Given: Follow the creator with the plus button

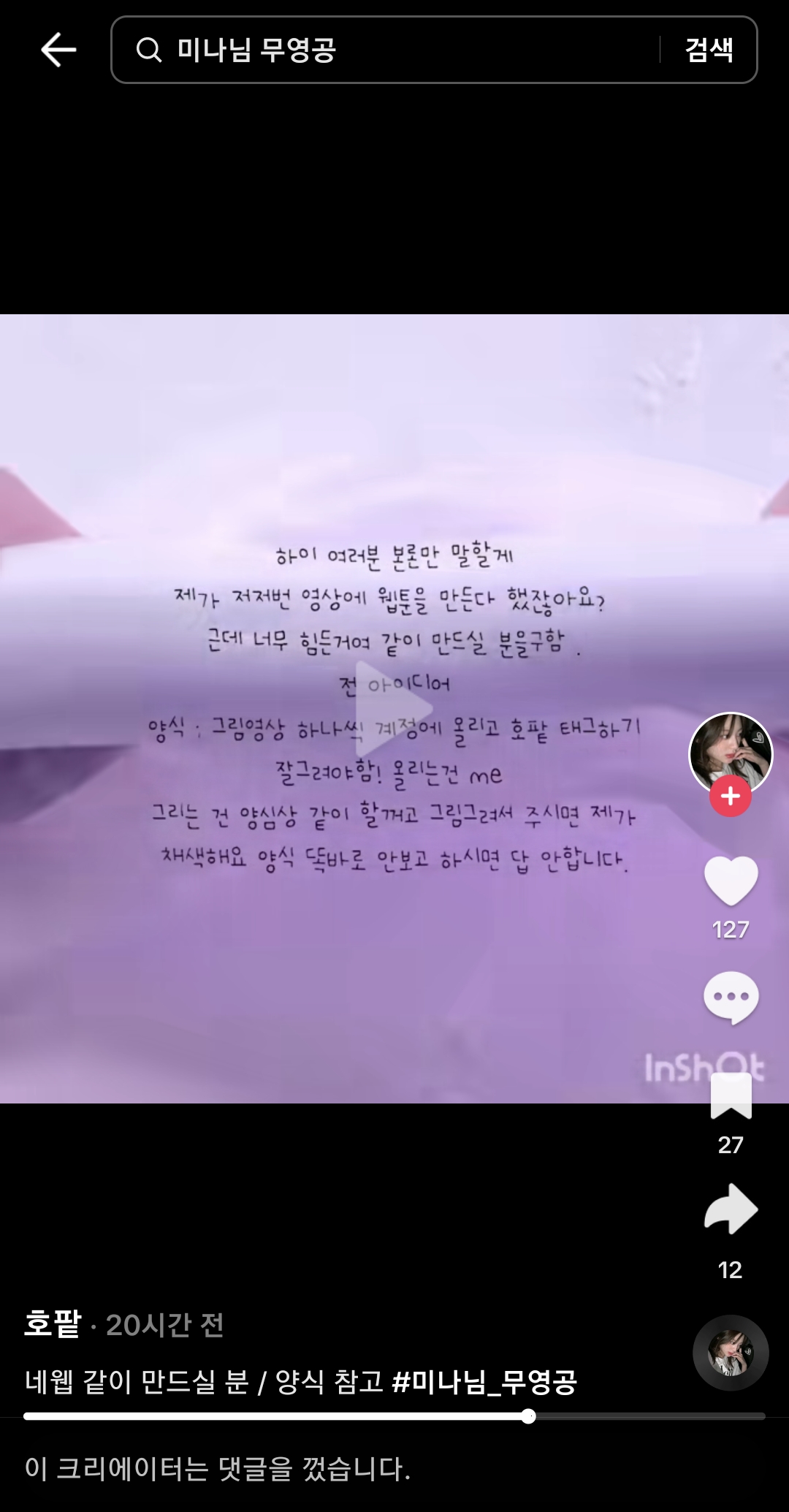Looking at the screenshot, I should click(x=731, y=797).
